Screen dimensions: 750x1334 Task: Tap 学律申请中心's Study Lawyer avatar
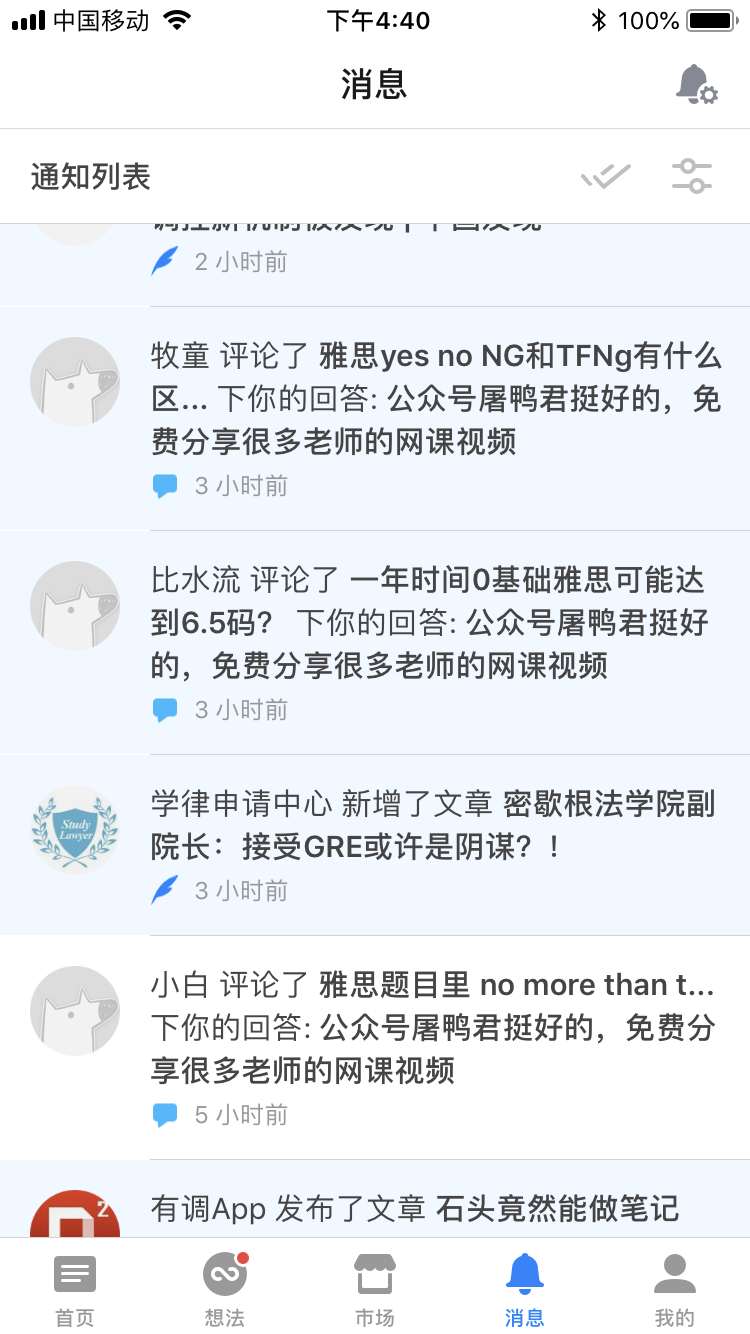point(75,830)
